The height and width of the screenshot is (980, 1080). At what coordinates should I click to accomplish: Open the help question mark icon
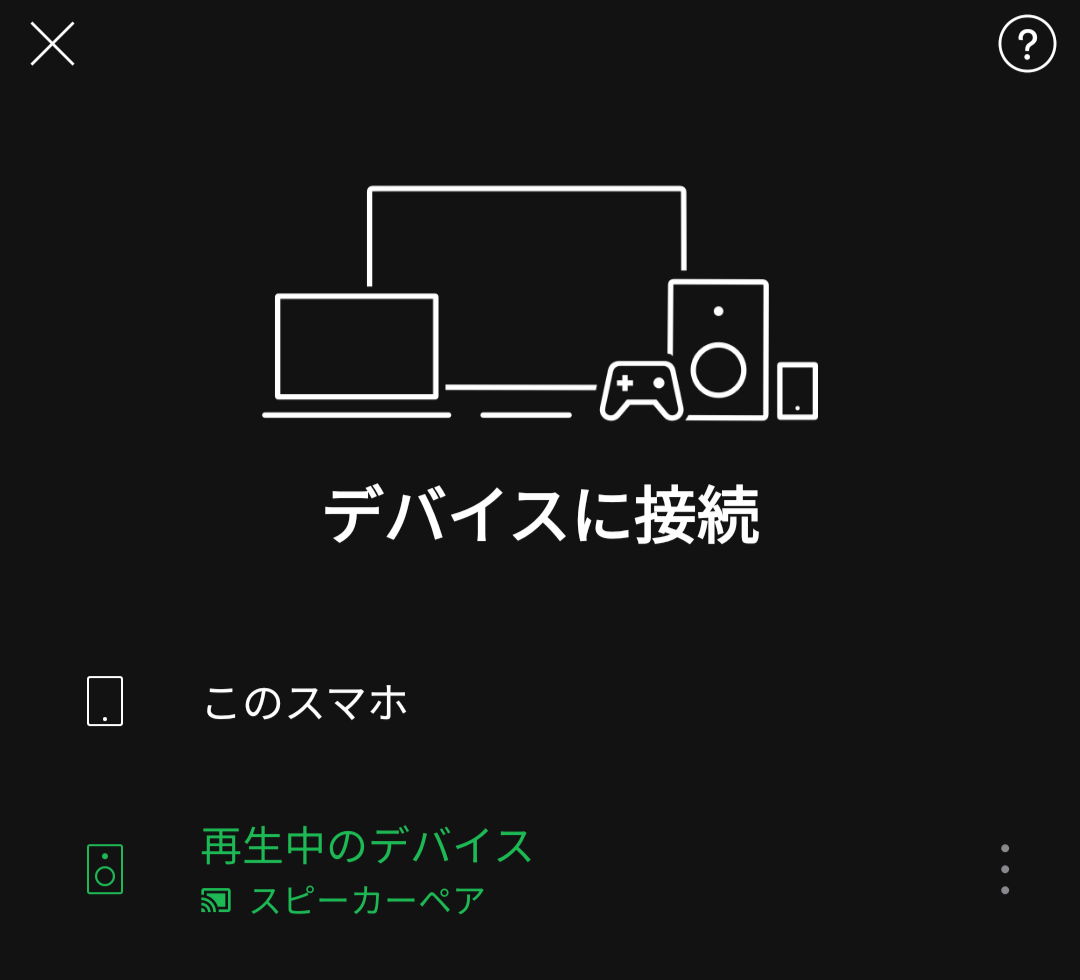[1027, 44]
